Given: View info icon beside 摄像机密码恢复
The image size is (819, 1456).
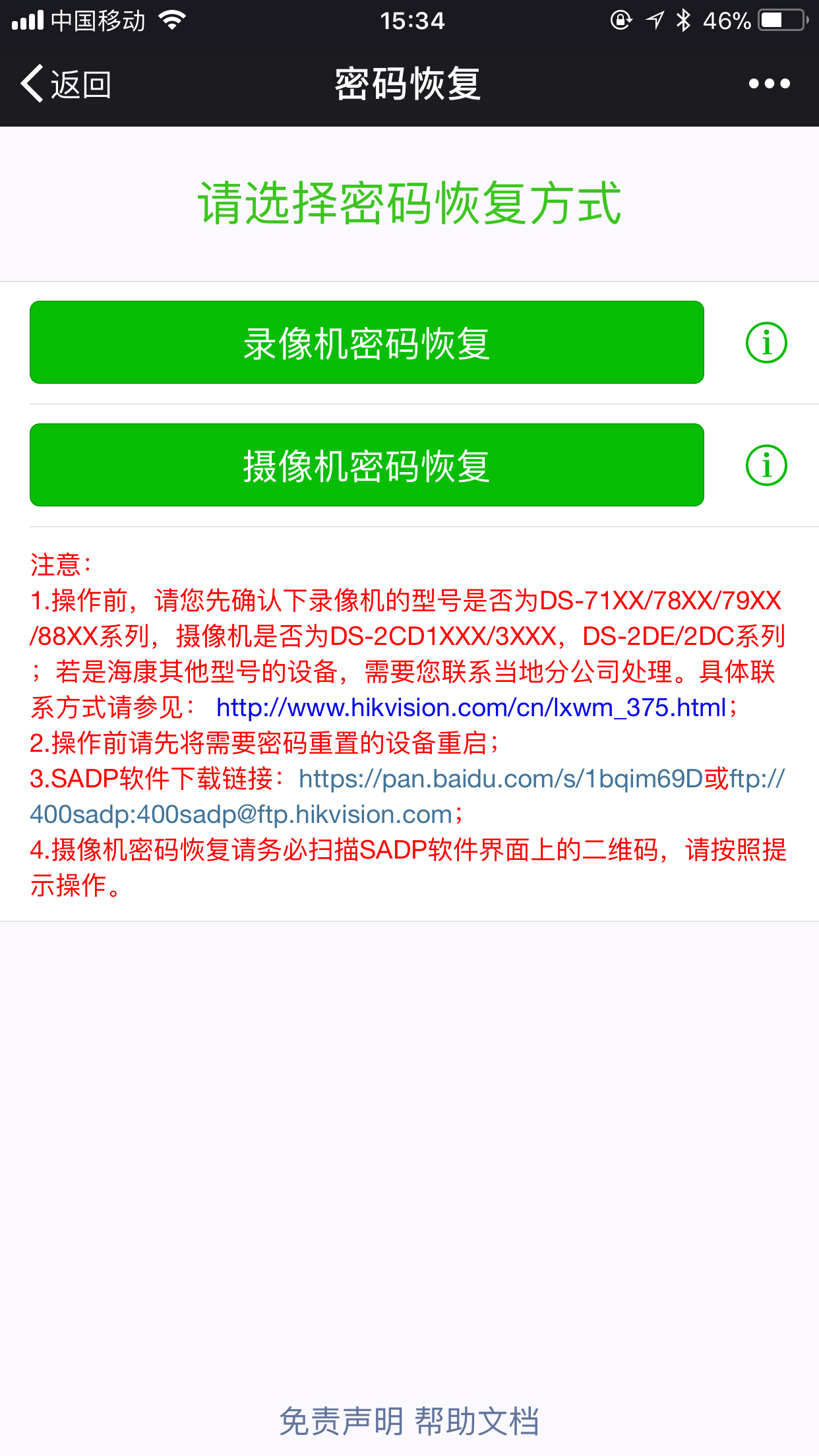Looking at the screenshot, I should [x=766, y=466].
